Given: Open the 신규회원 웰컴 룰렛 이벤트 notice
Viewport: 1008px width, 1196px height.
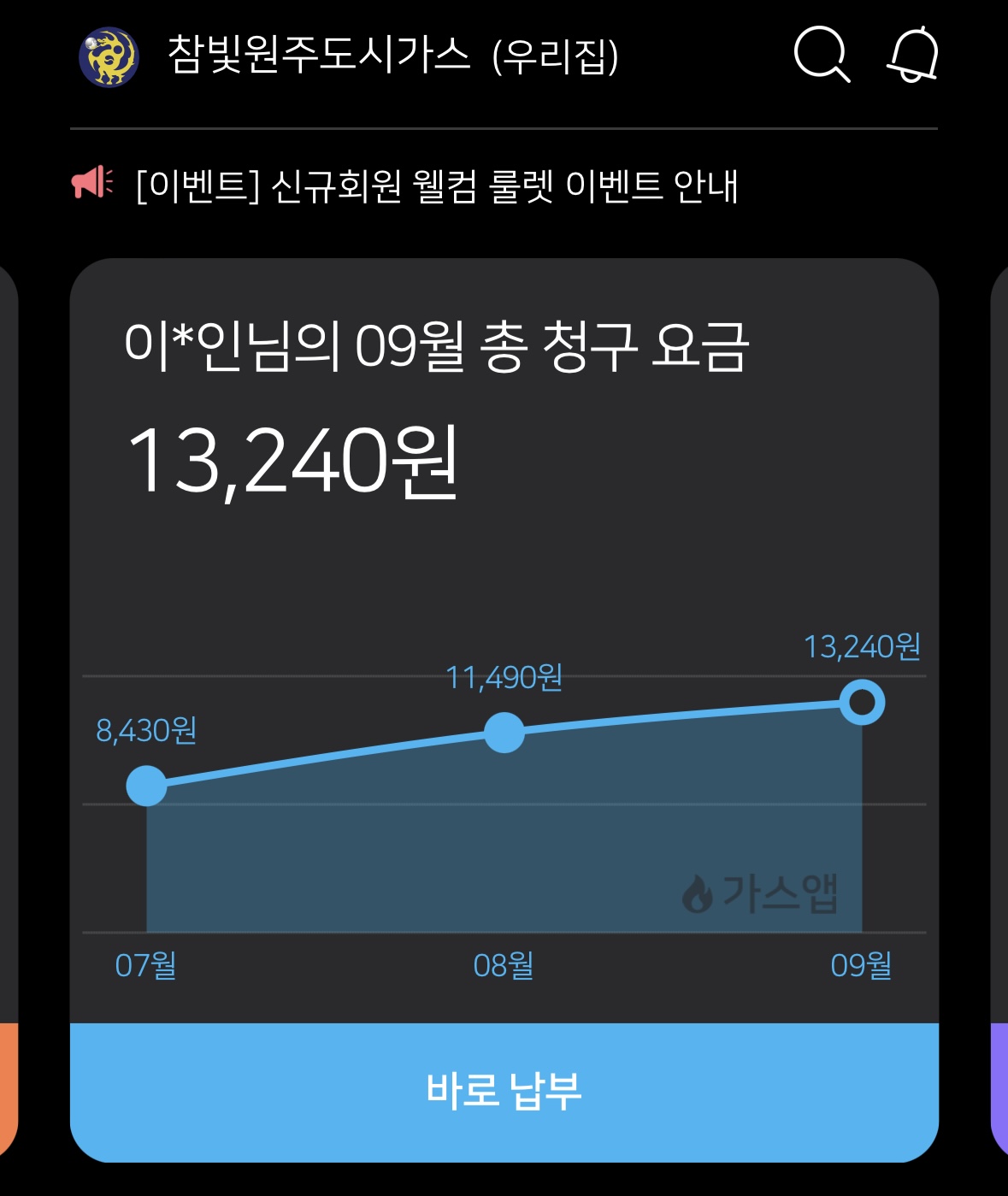Looking at the screenshot, I should pos(436,186).
